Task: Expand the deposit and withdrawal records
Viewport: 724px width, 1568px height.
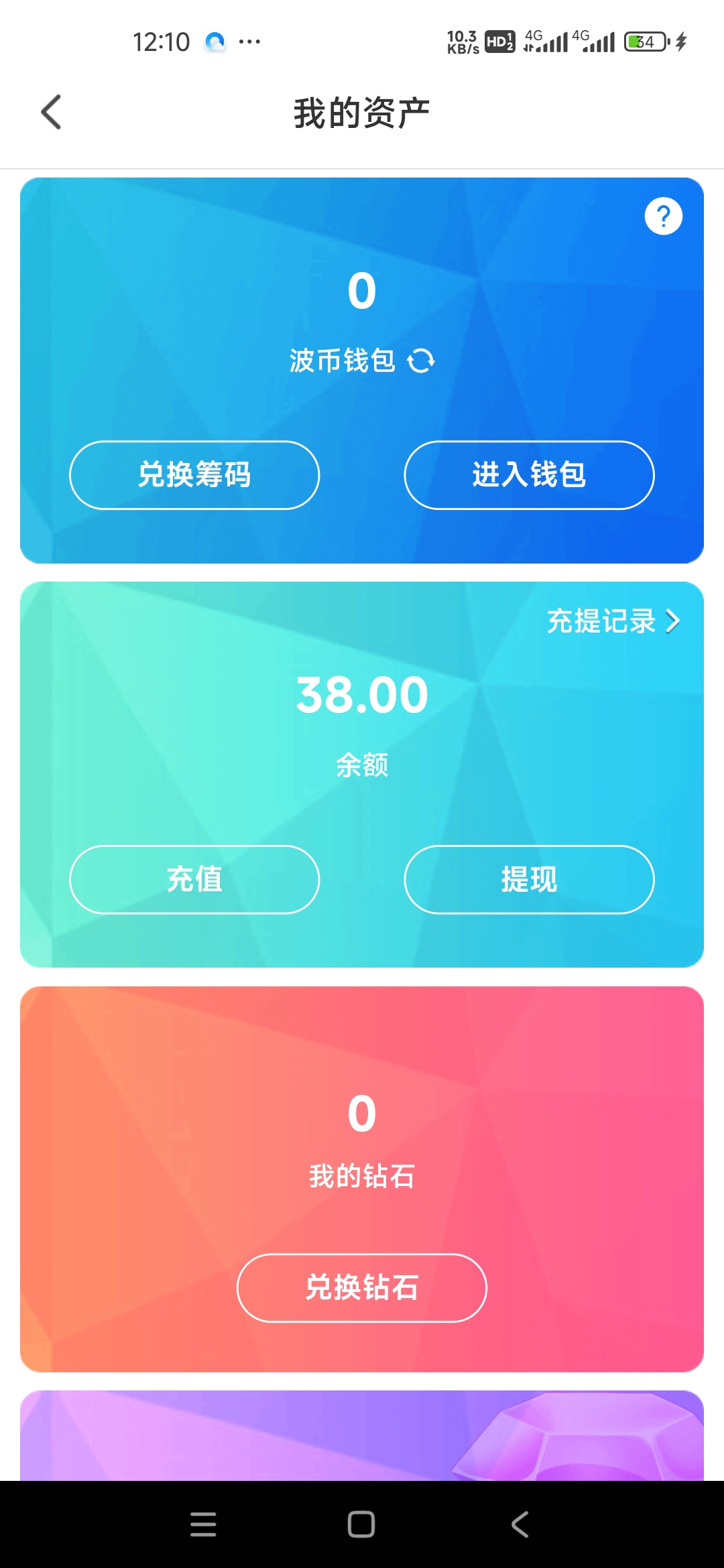Action: (x=603, y=622)
